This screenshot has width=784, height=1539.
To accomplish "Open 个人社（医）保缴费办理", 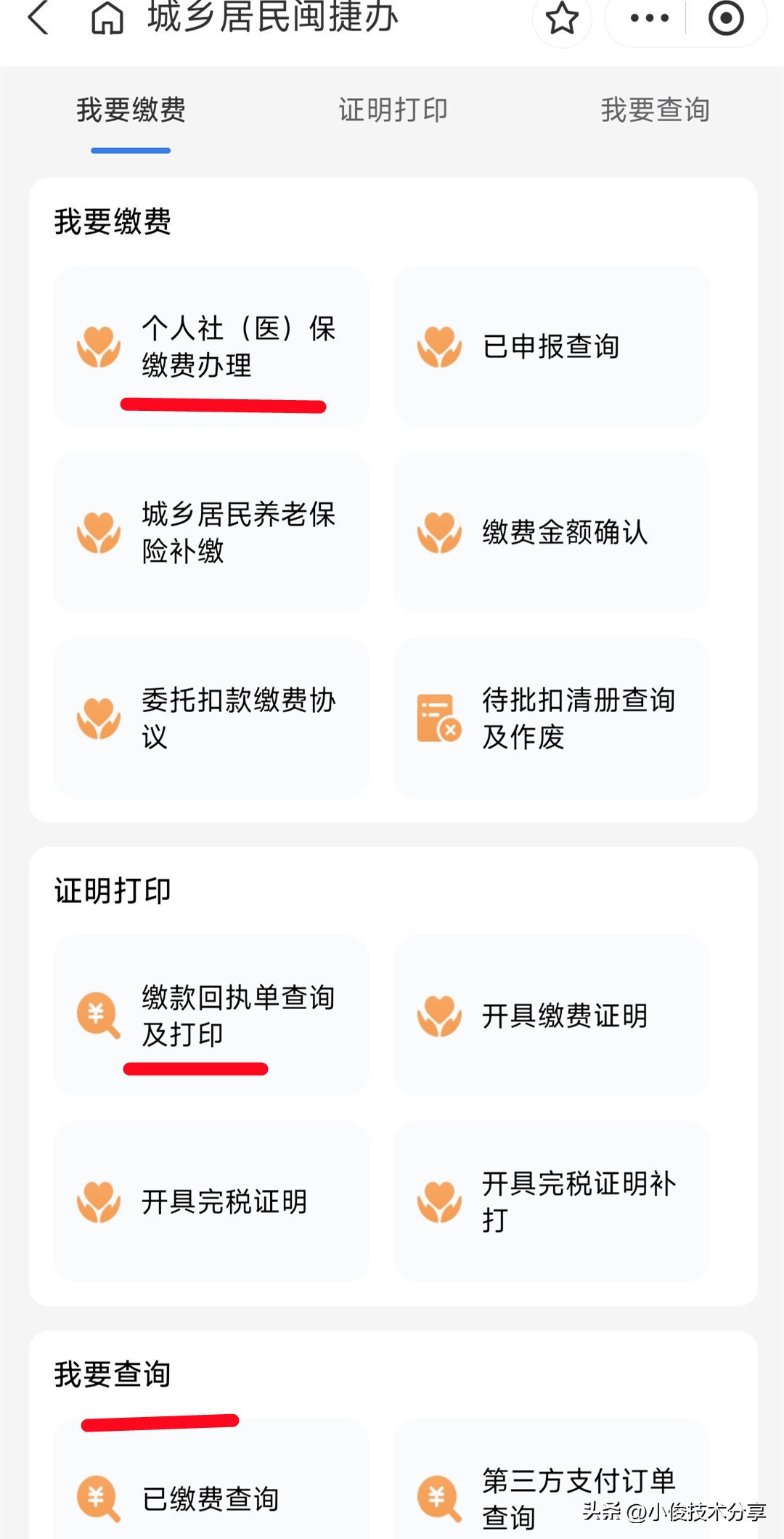I will pyautogui.click(x=211, y=346).
